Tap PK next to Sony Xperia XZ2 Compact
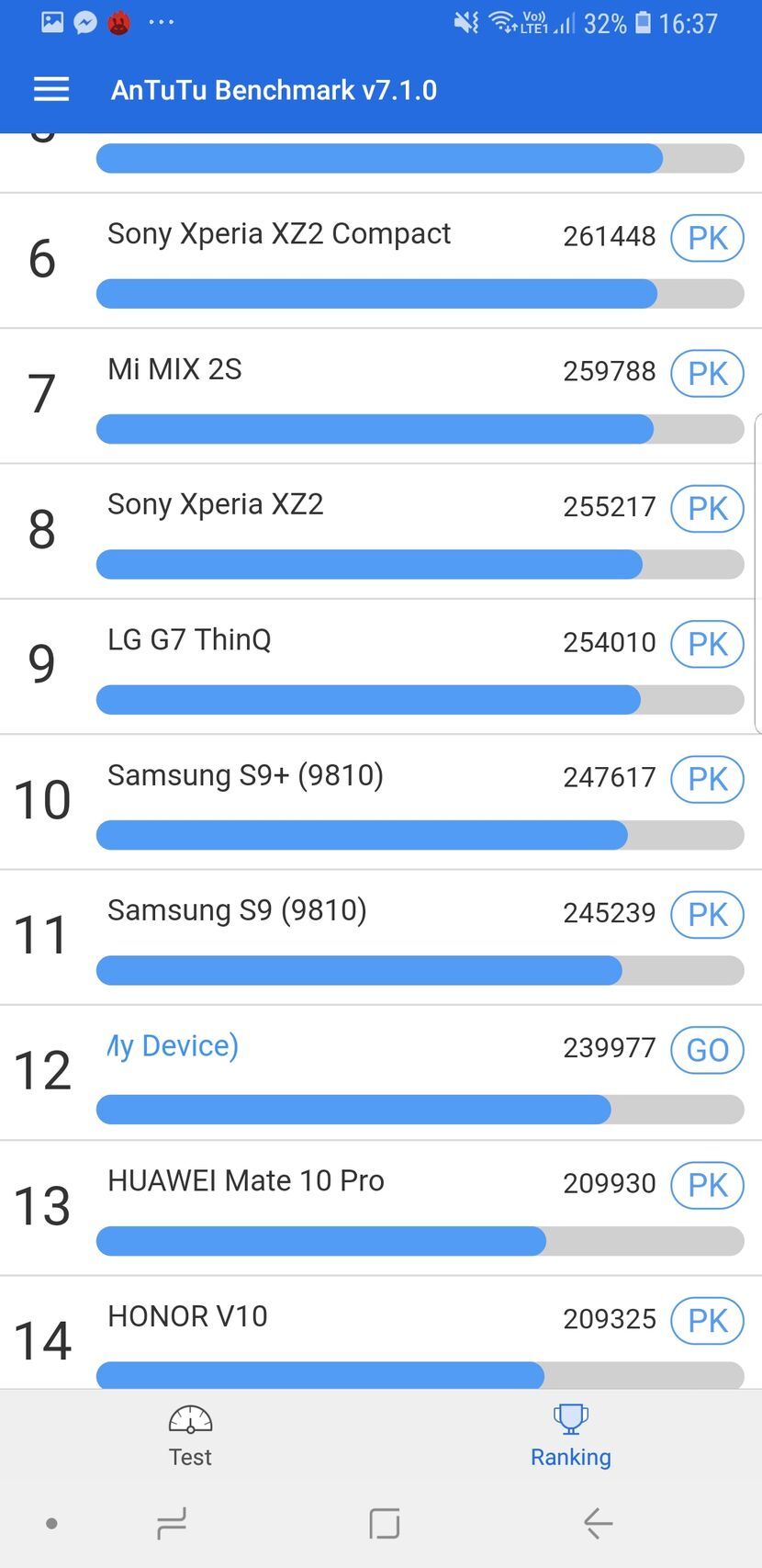The width and height of the screenshot is (762, 1568). [x=706, y=237]
